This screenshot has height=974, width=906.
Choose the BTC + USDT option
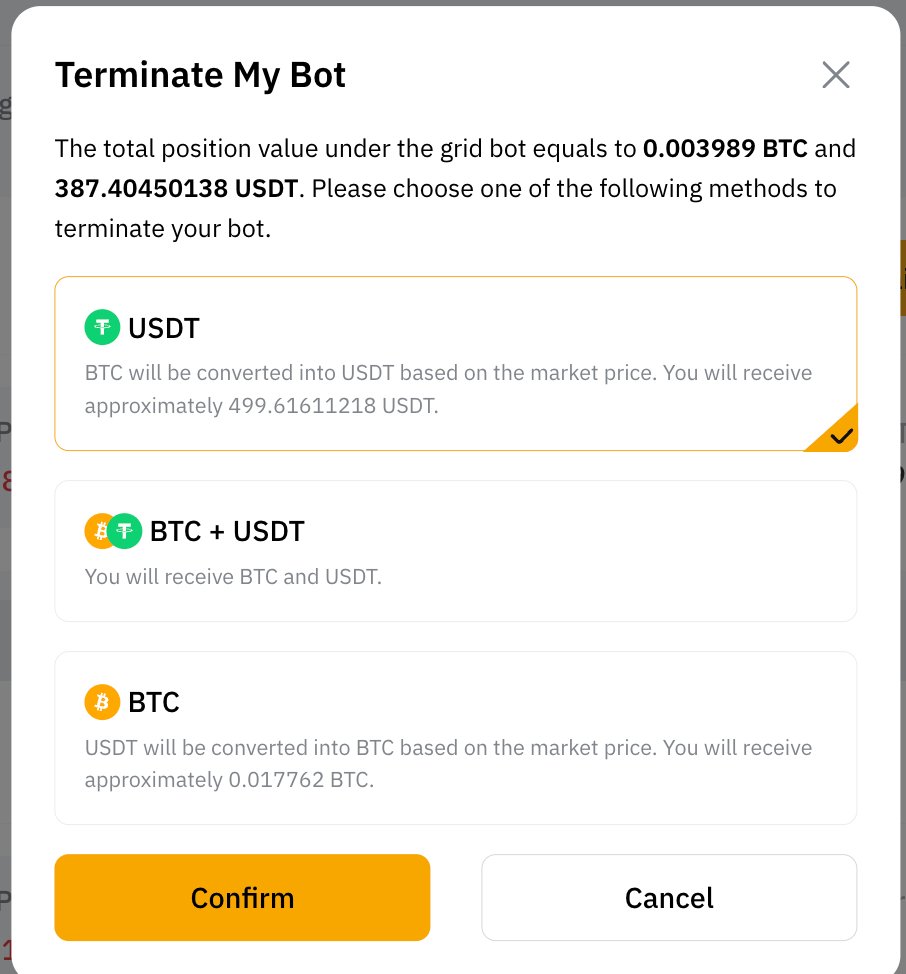point(455,551)
